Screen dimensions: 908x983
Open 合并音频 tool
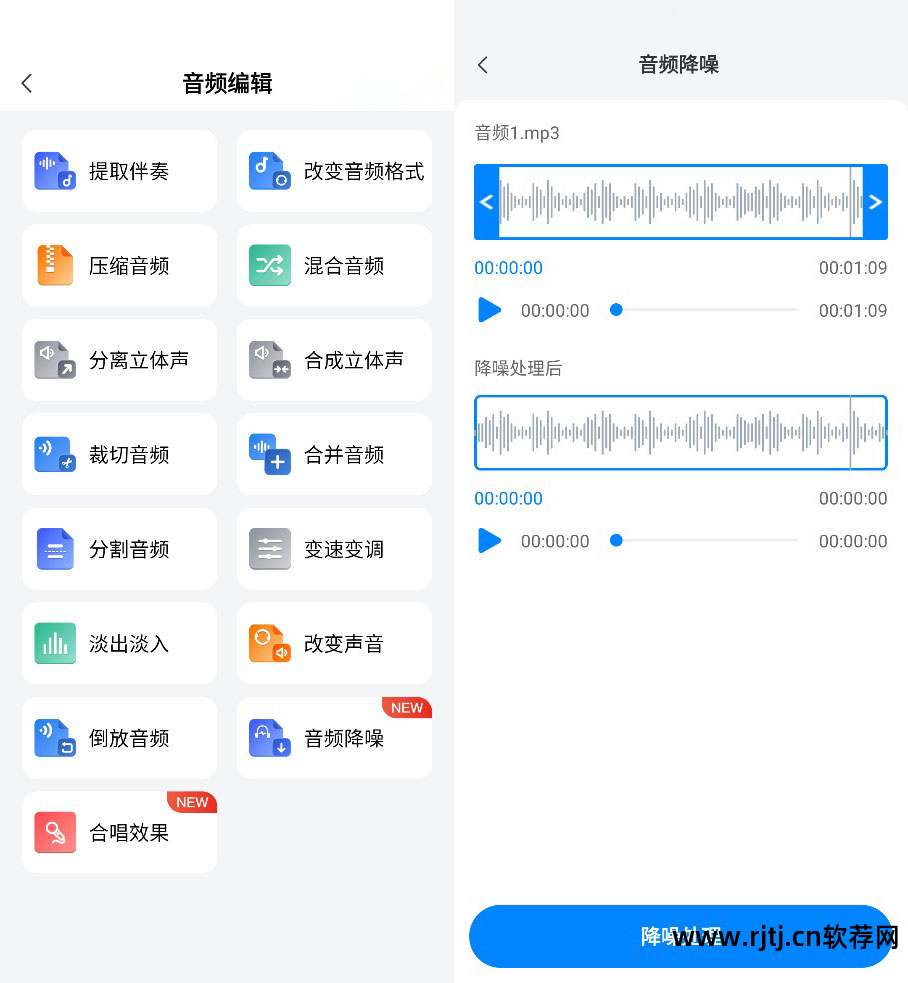[x=334, y=454]
